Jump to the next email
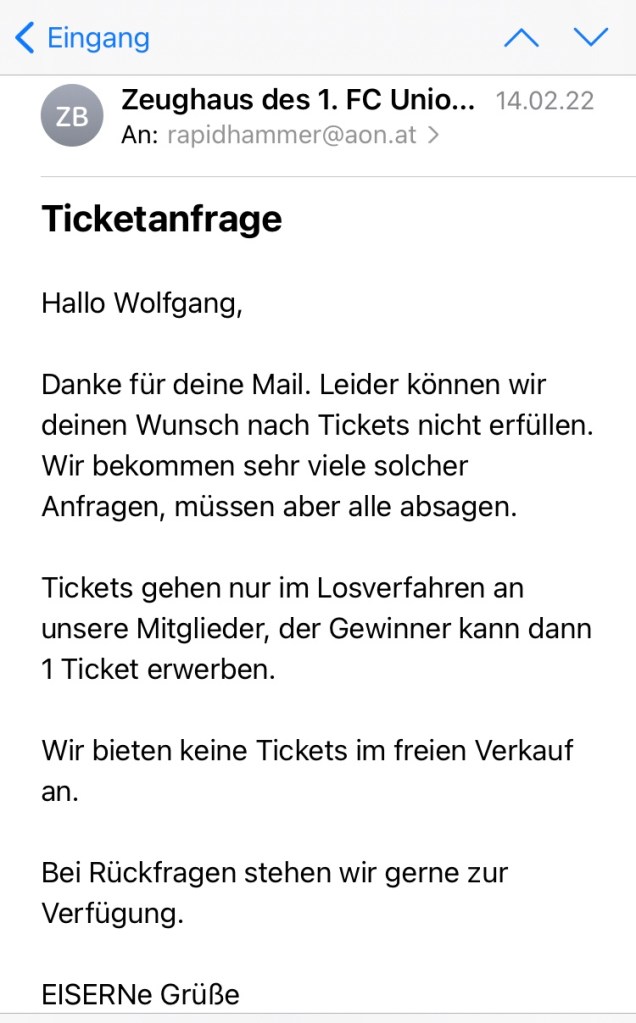This screenshot has height=1023, width=636. point(590,38)
